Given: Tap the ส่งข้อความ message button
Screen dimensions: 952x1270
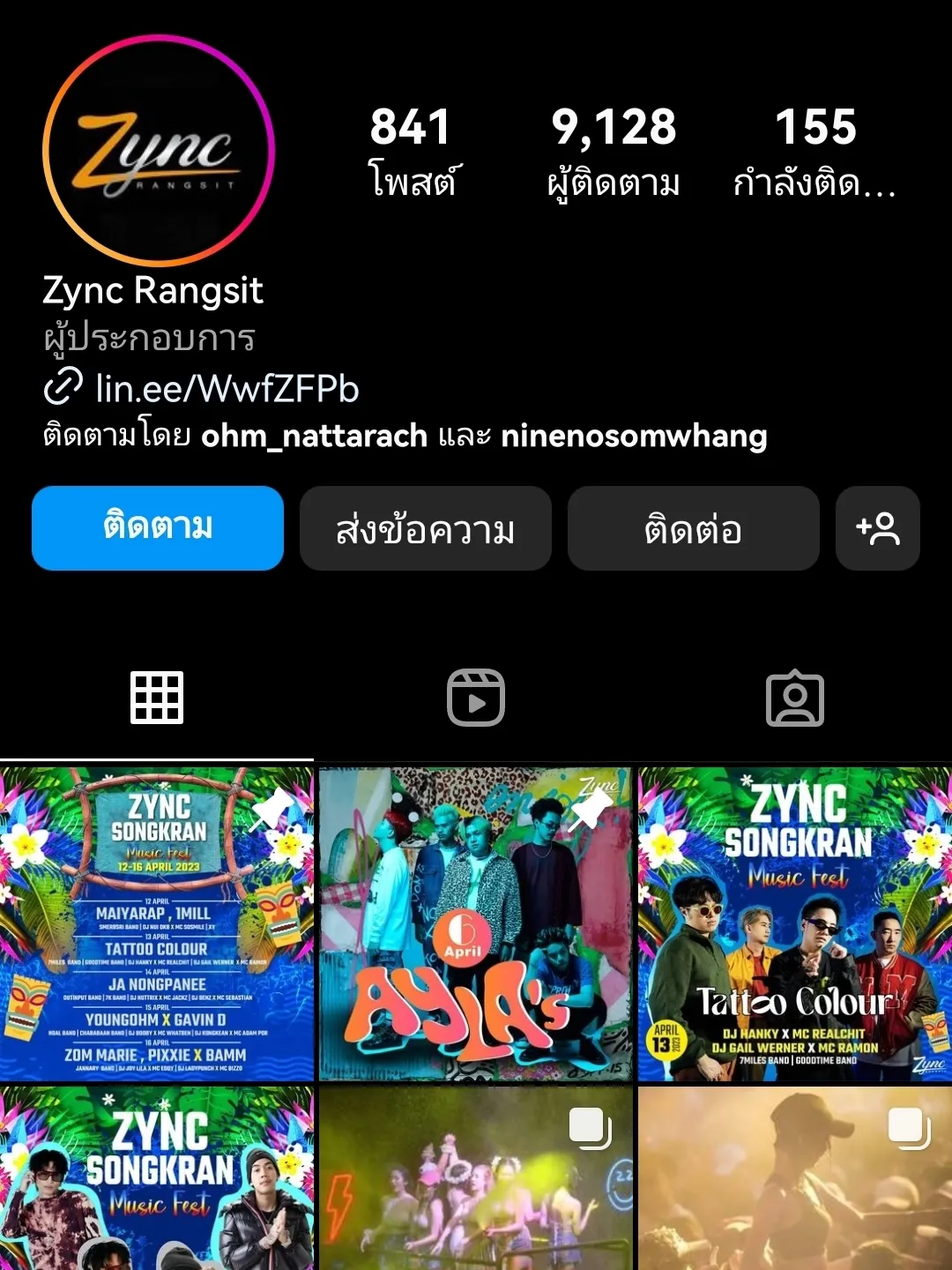Looking at the screenshot, I should tap(426, 528).
